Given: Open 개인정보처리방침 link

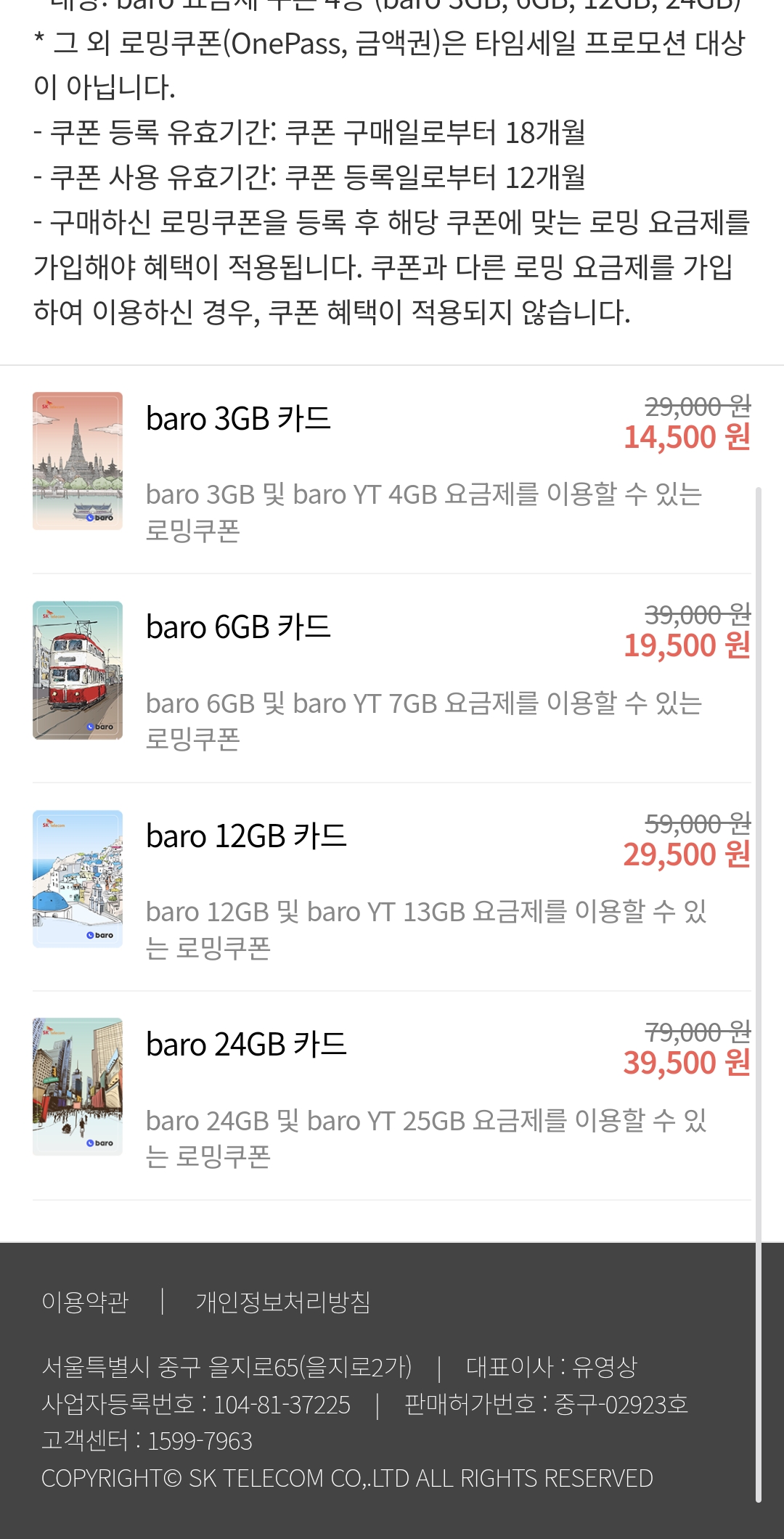Looking at the screenshot, I should tap(283, 1302).
